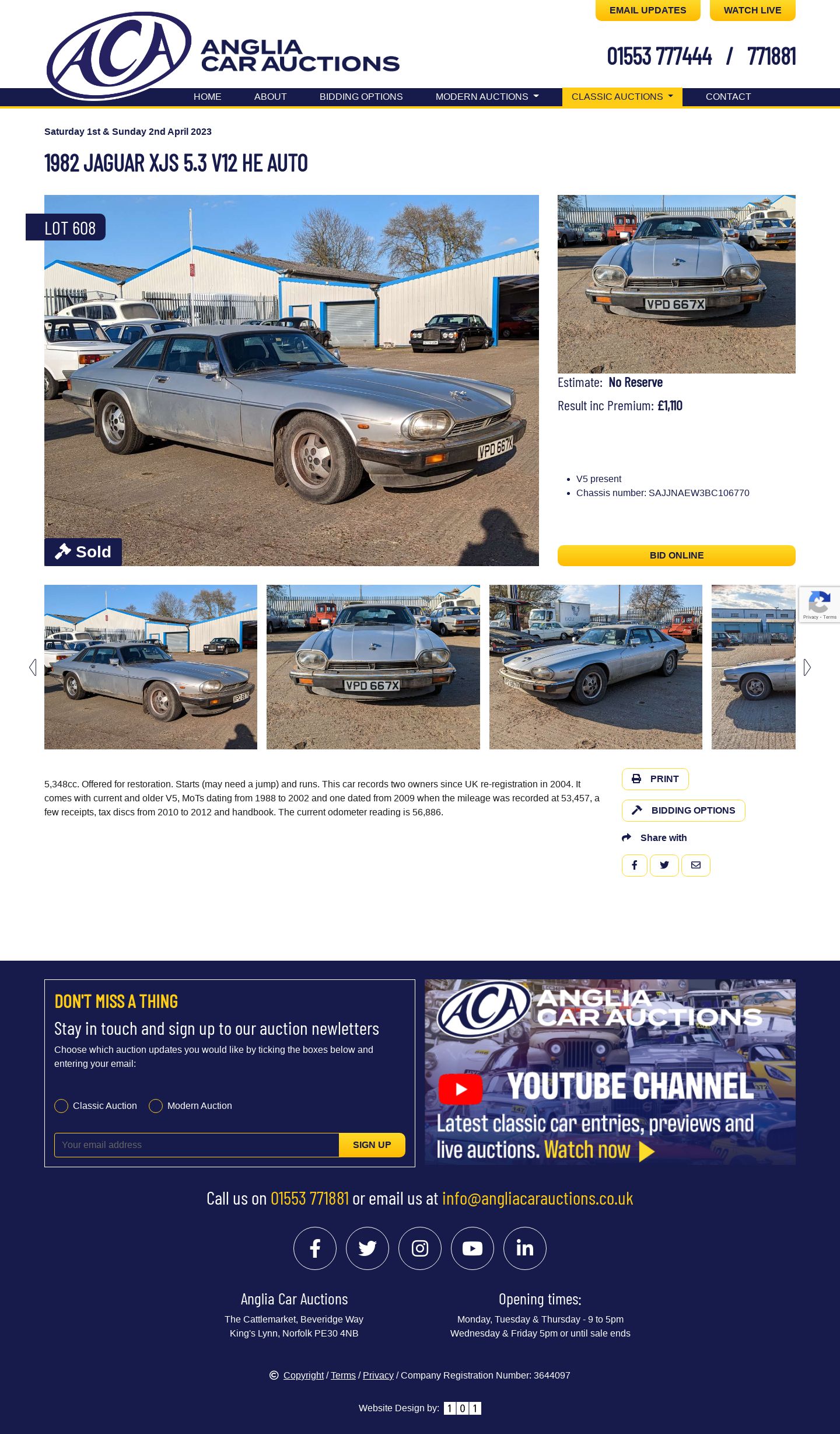Click the Bid Online button
The height and width of the screenshot is (1434, 840).
click(x=676, y=556)
